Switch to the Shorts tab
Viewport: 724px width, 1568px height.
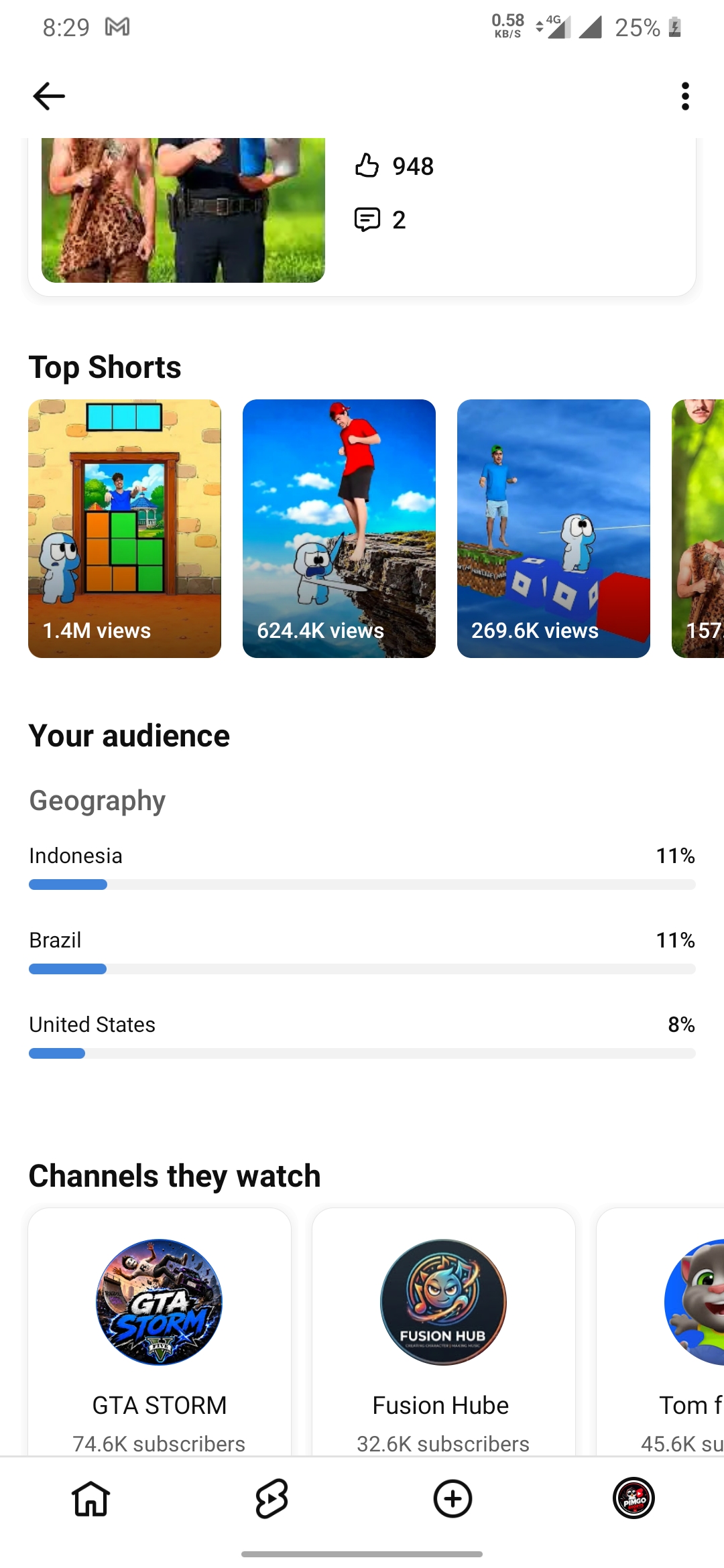pyautogui.click(x=271, y=1498)
